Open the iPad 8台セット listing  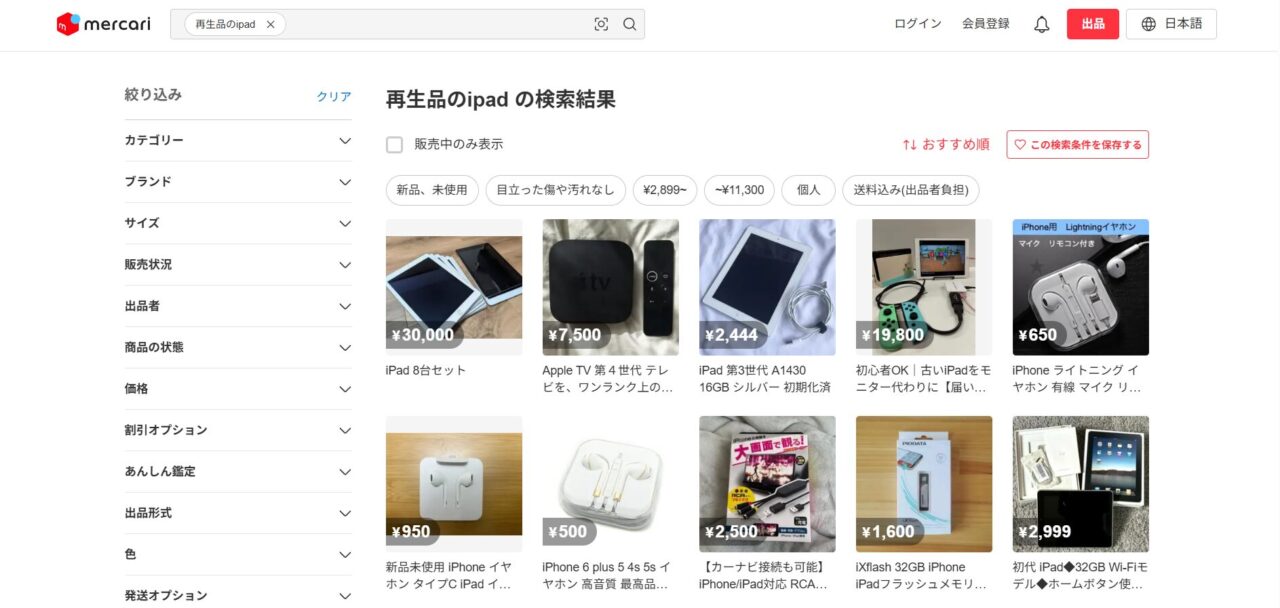point(454,288)
